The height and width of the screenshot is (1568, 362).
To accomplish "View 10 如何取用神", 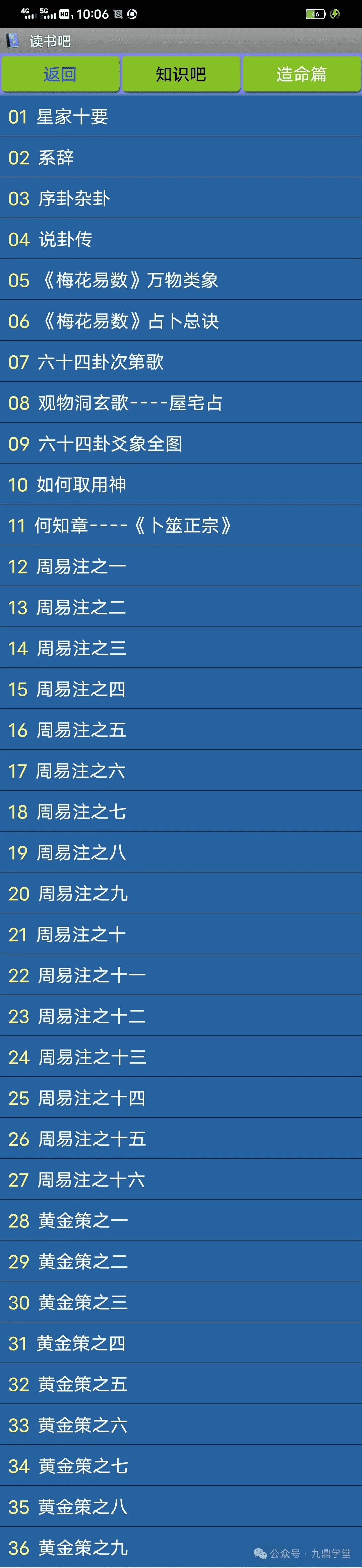I will 181,485.
